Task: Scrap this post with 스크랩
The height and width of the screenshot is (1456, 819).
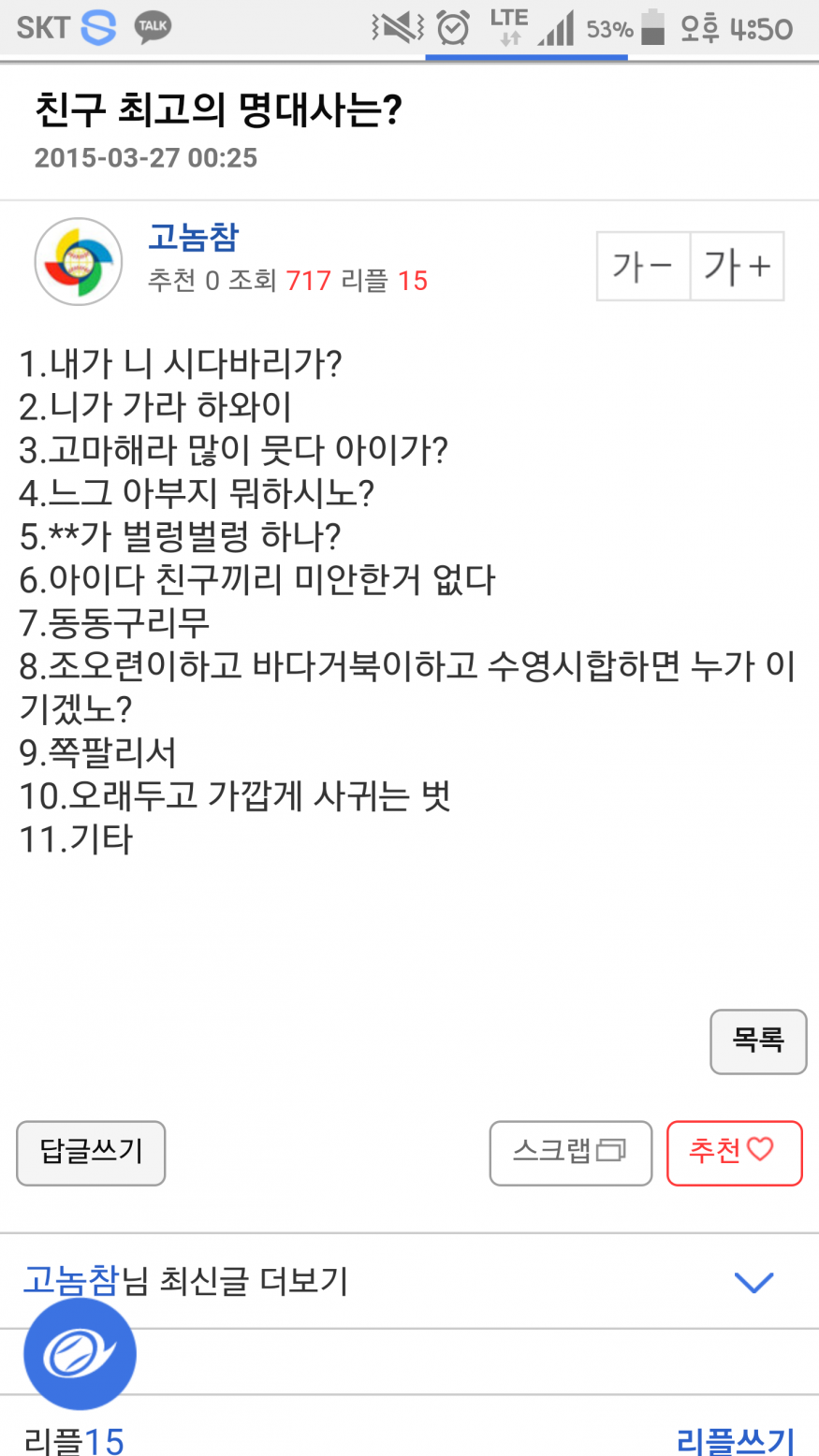Action: pos(570,1153)
